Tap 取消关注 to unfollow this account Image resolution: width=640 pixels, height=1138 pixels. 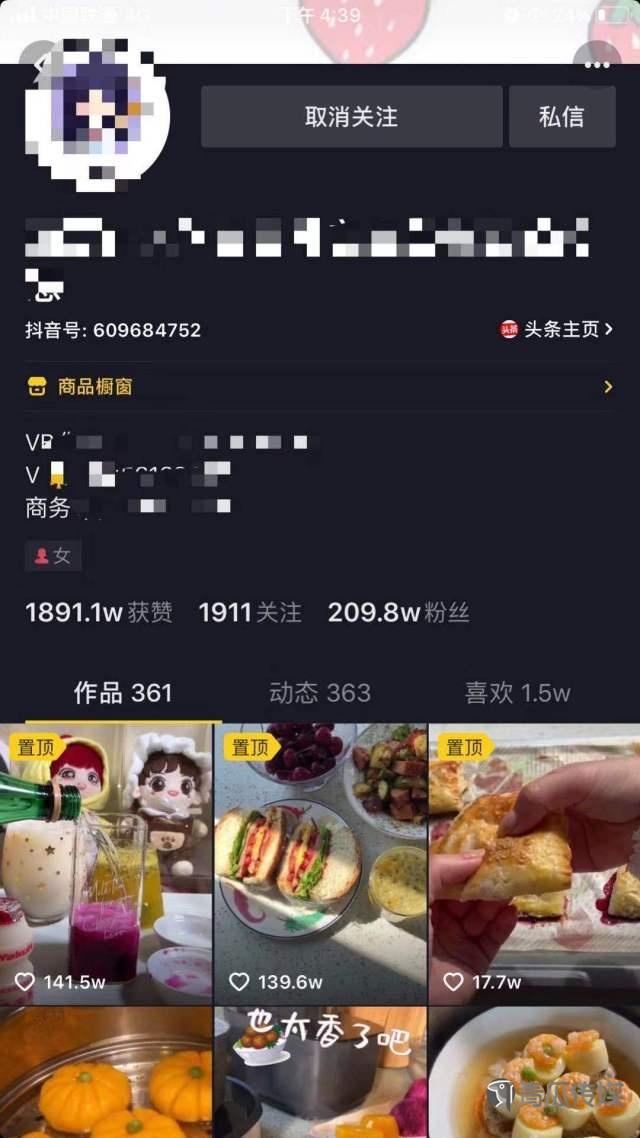click(351, 117)
